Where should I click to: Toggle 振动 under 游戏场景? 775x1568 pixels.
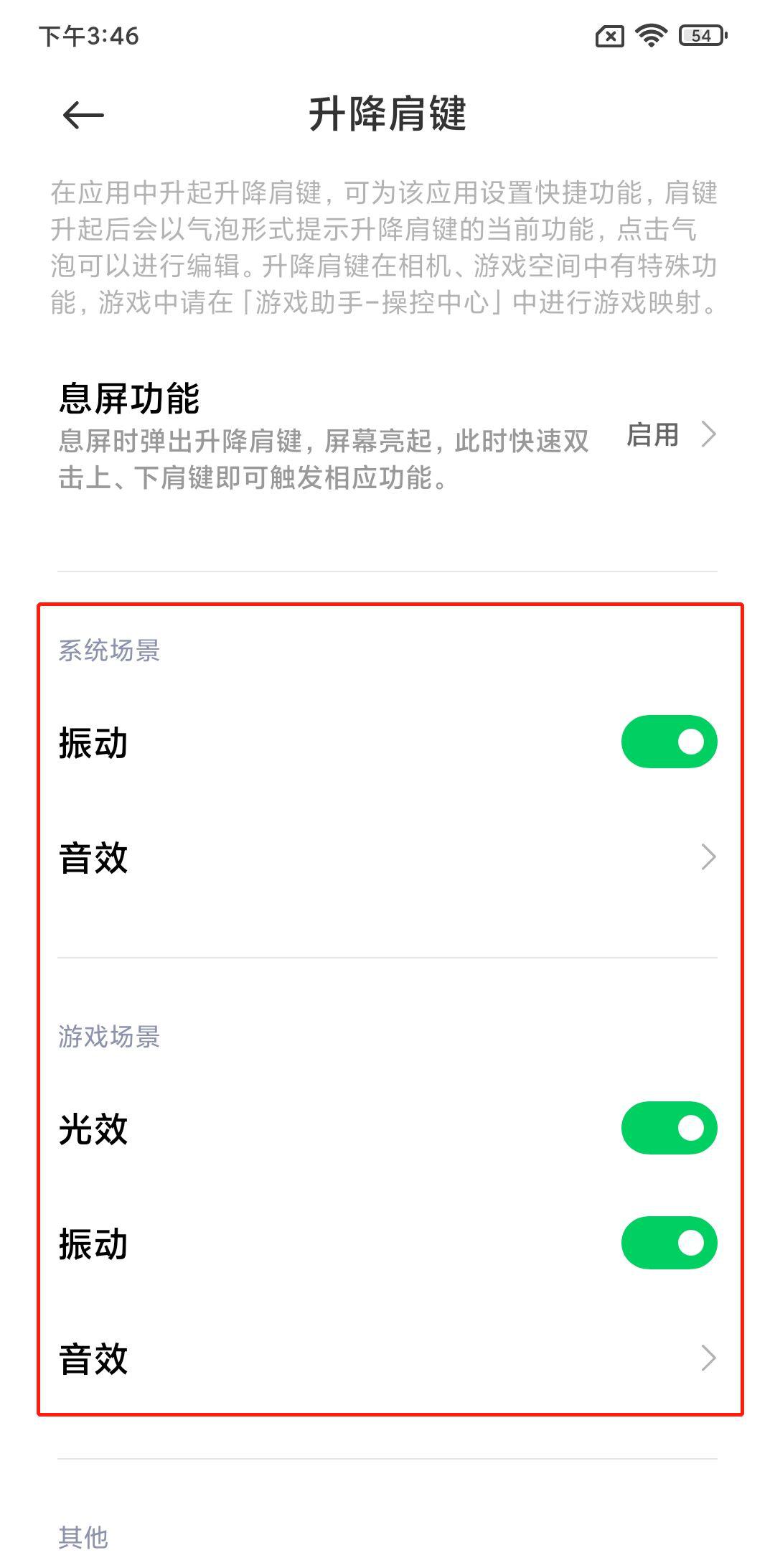point(669,1243)
